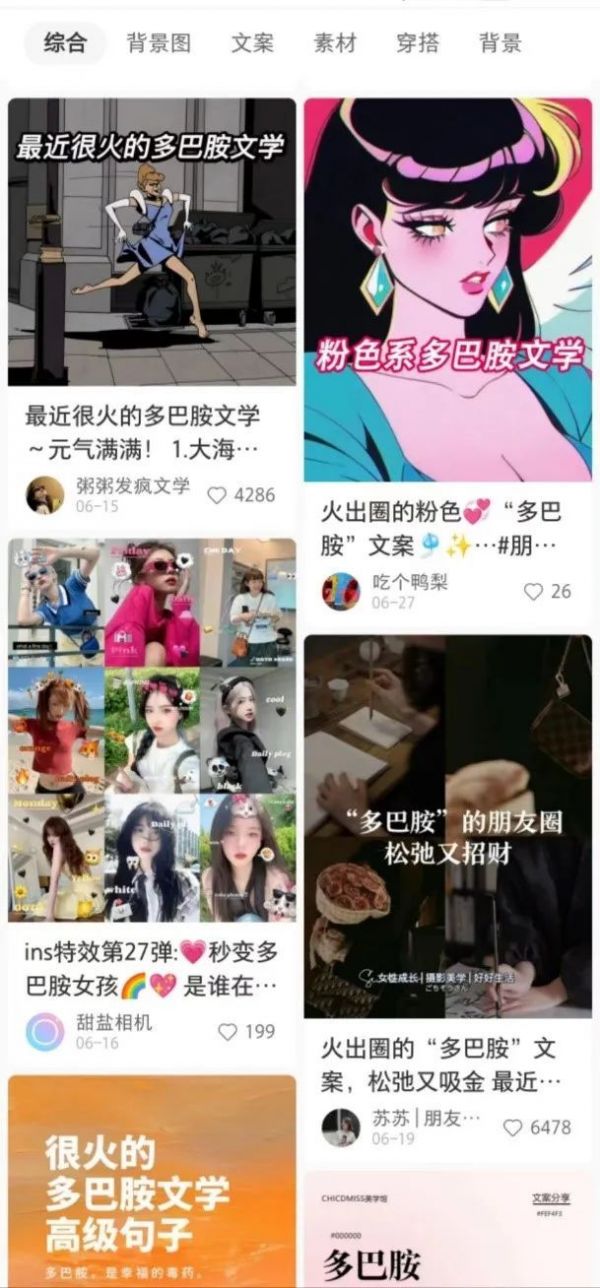600x1288 pixels.
Task: Select the 文案 tab
Action: (x=252, y=43)
